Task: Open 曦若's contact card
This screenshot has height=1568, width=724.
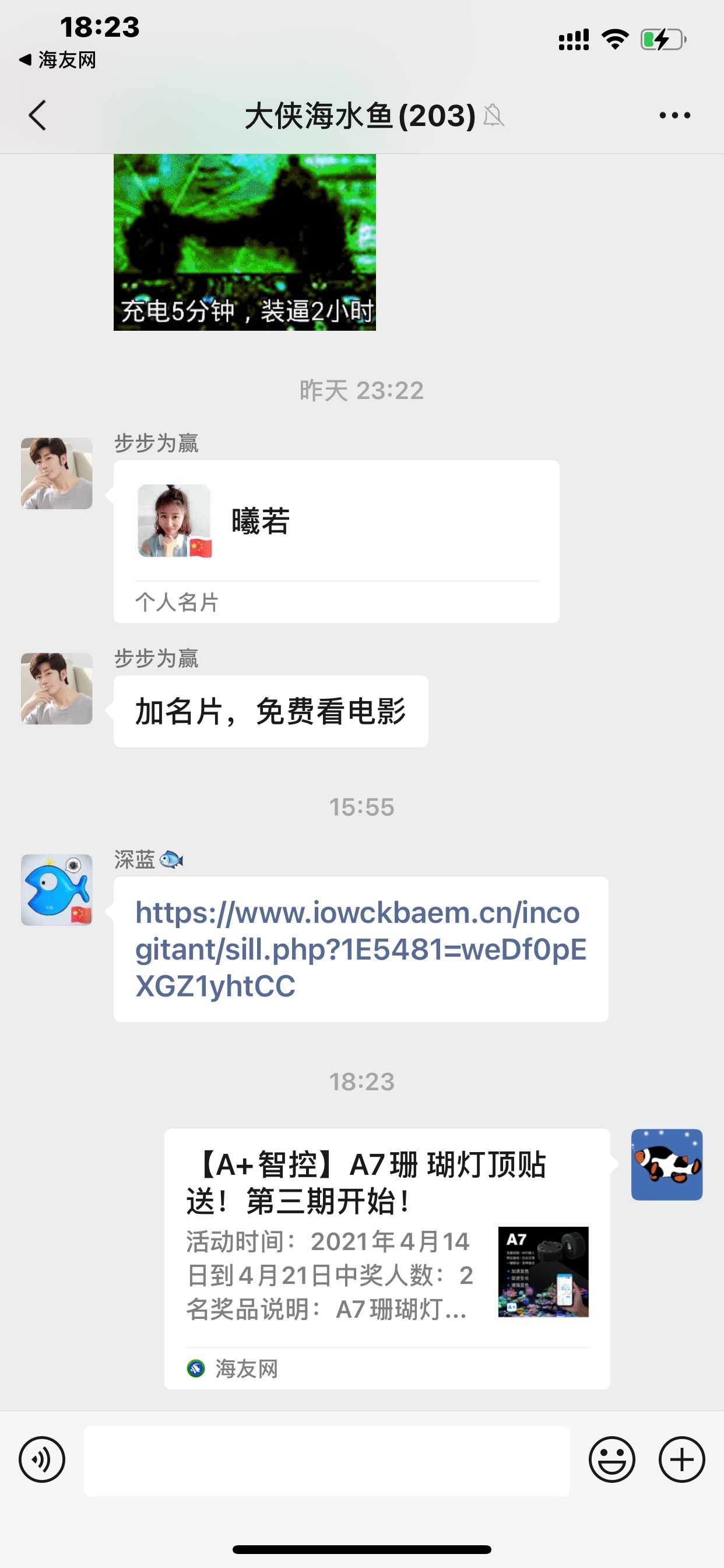Action: tap(336, 541)
